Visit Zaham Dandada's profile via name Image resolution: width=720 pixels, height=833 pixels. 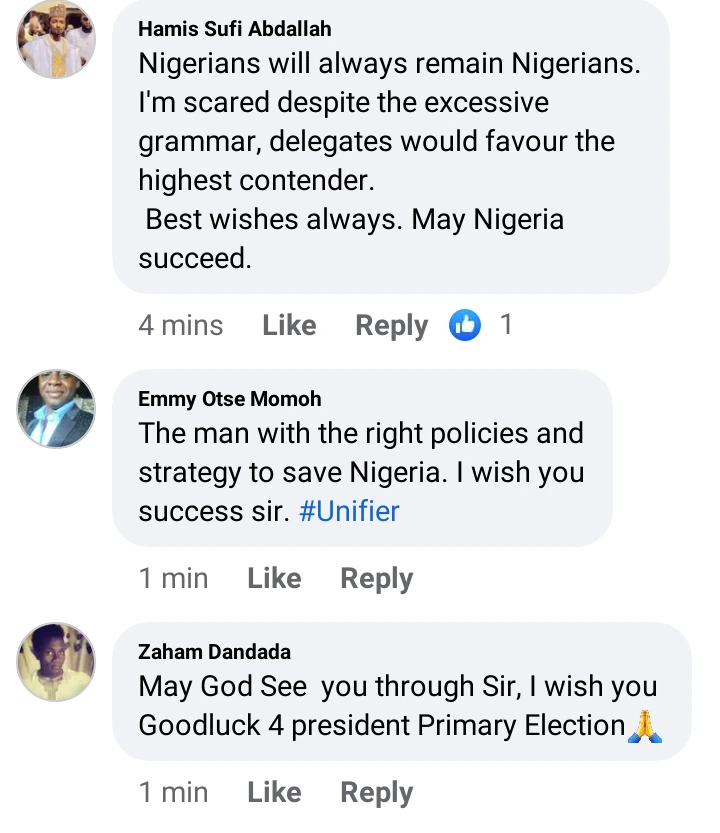coord(214,652)
